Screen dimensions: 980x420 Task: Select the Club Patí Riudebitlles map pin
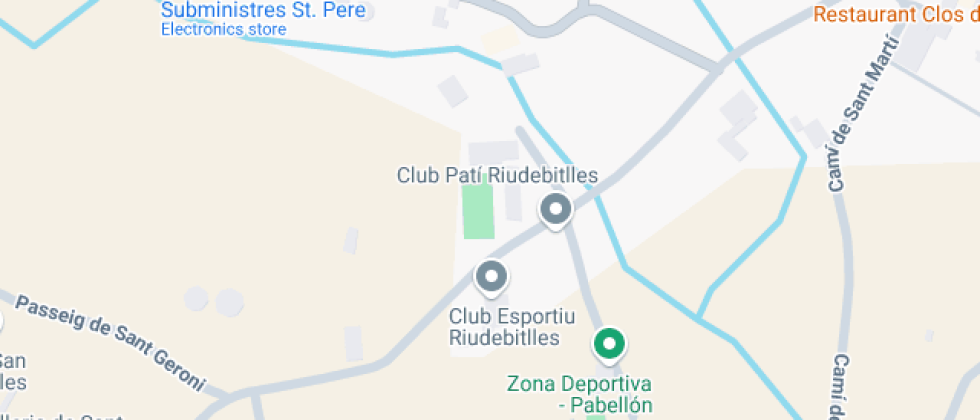pyautogui.click(x=555, y=210)
